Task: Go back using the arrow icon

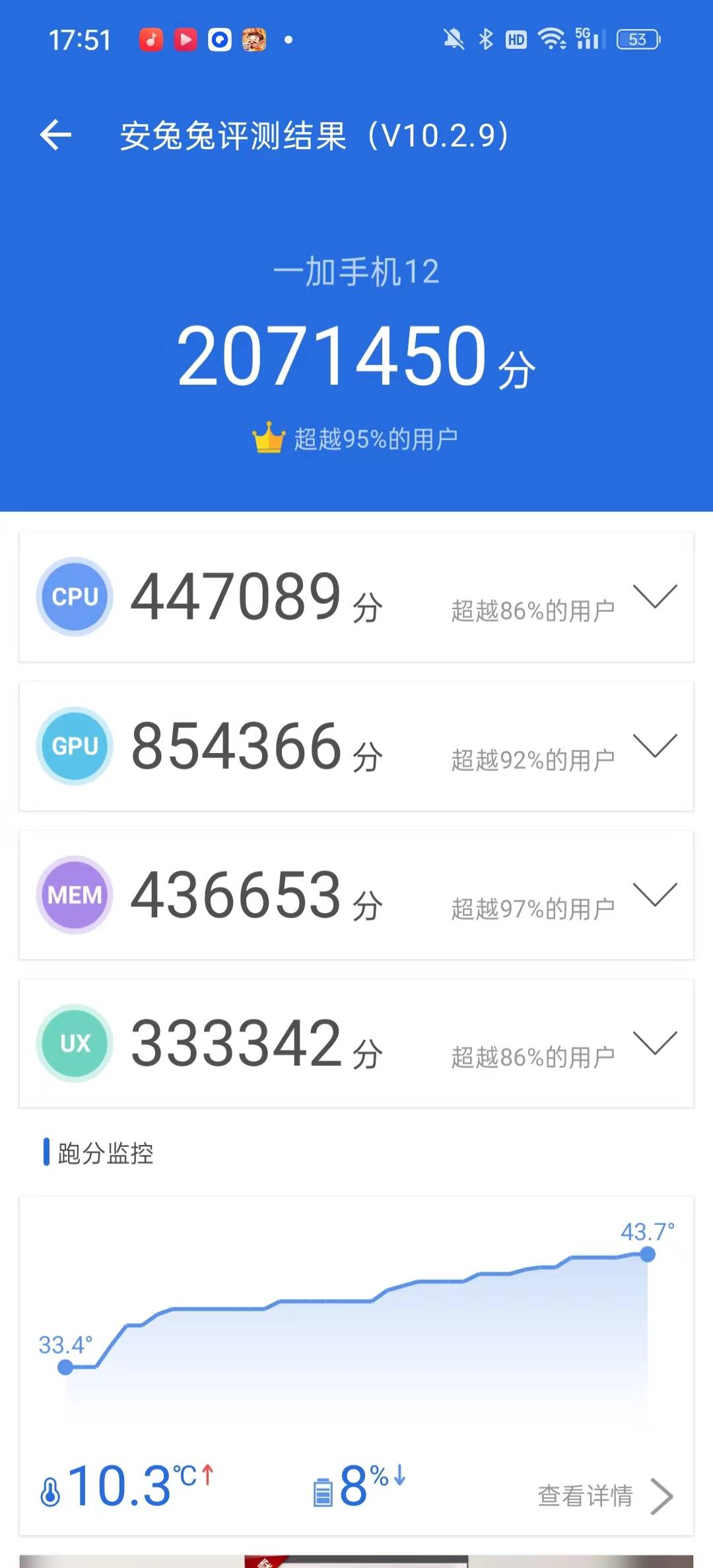Action: click(55, 135)
